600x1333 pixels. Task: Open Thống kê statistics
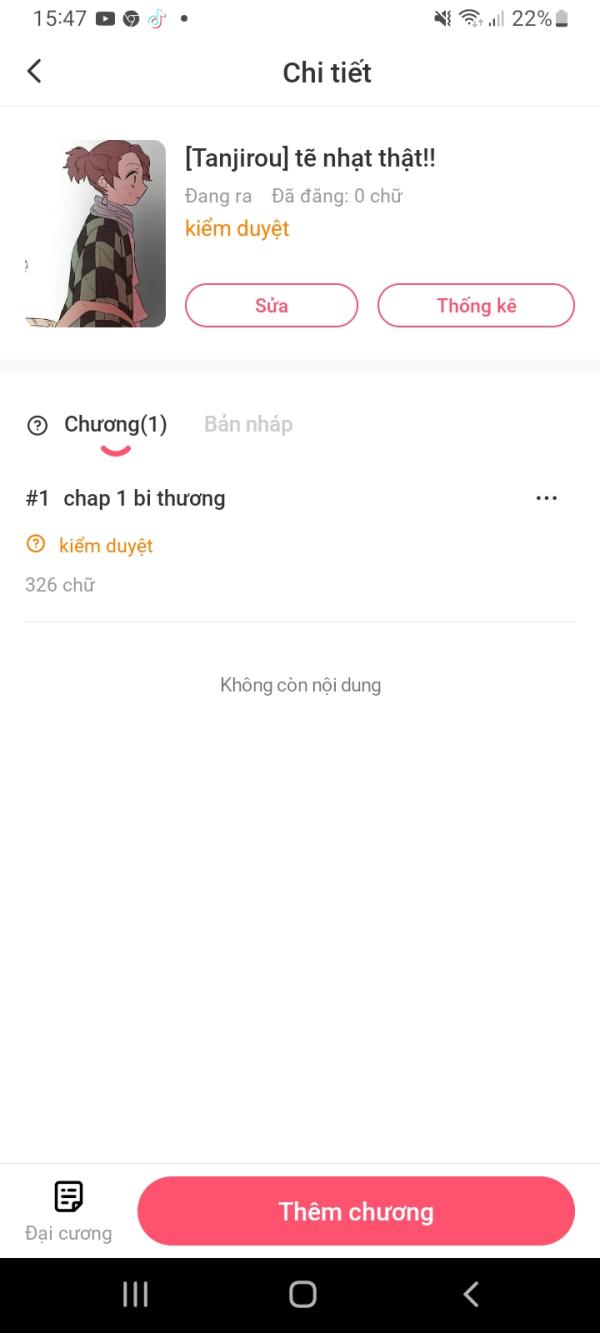tap(476, 306)
